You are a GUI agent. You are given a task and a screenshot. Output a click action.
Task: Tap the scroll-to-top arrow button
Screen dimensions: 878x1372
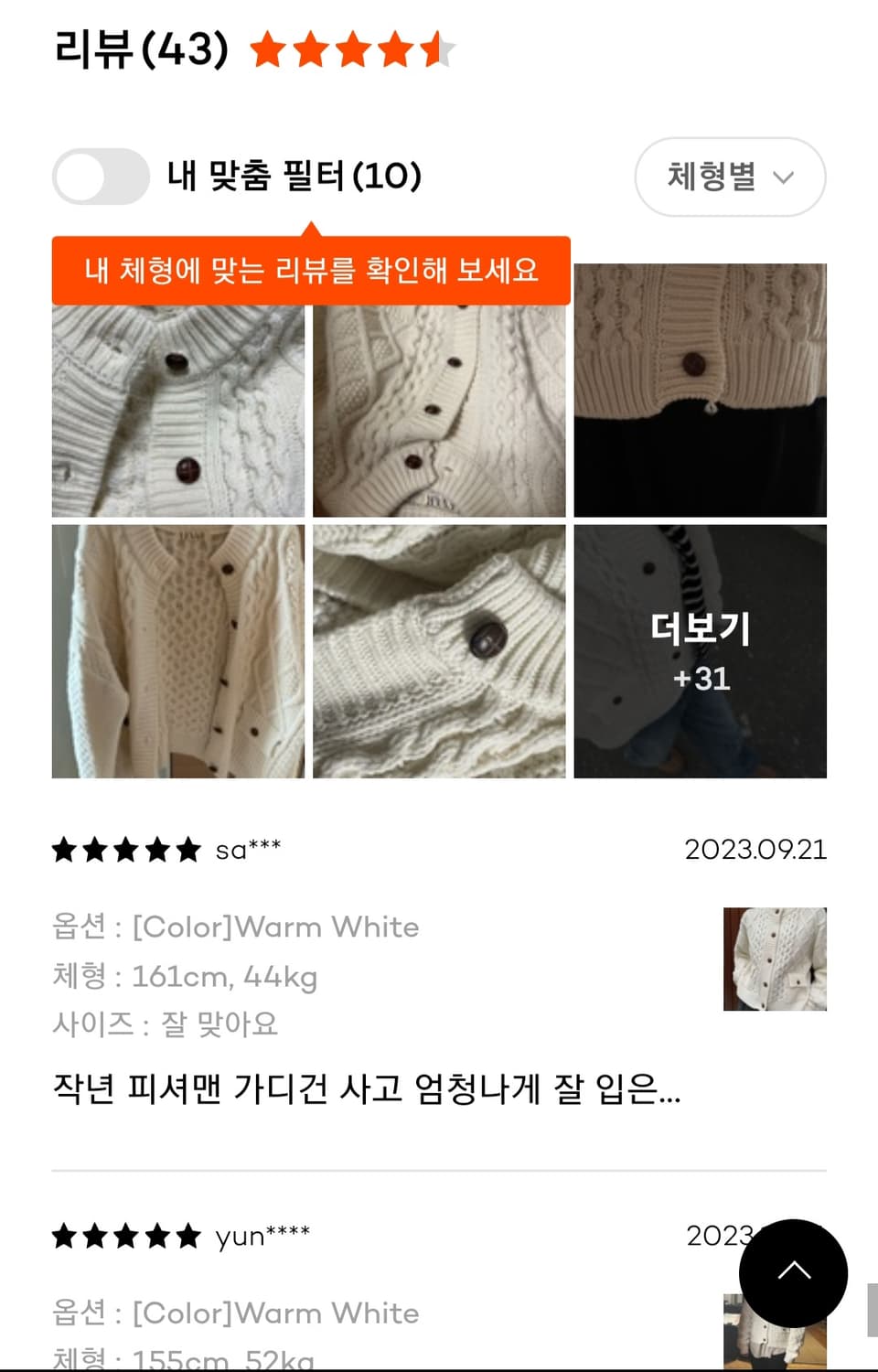click(792, 1273)
